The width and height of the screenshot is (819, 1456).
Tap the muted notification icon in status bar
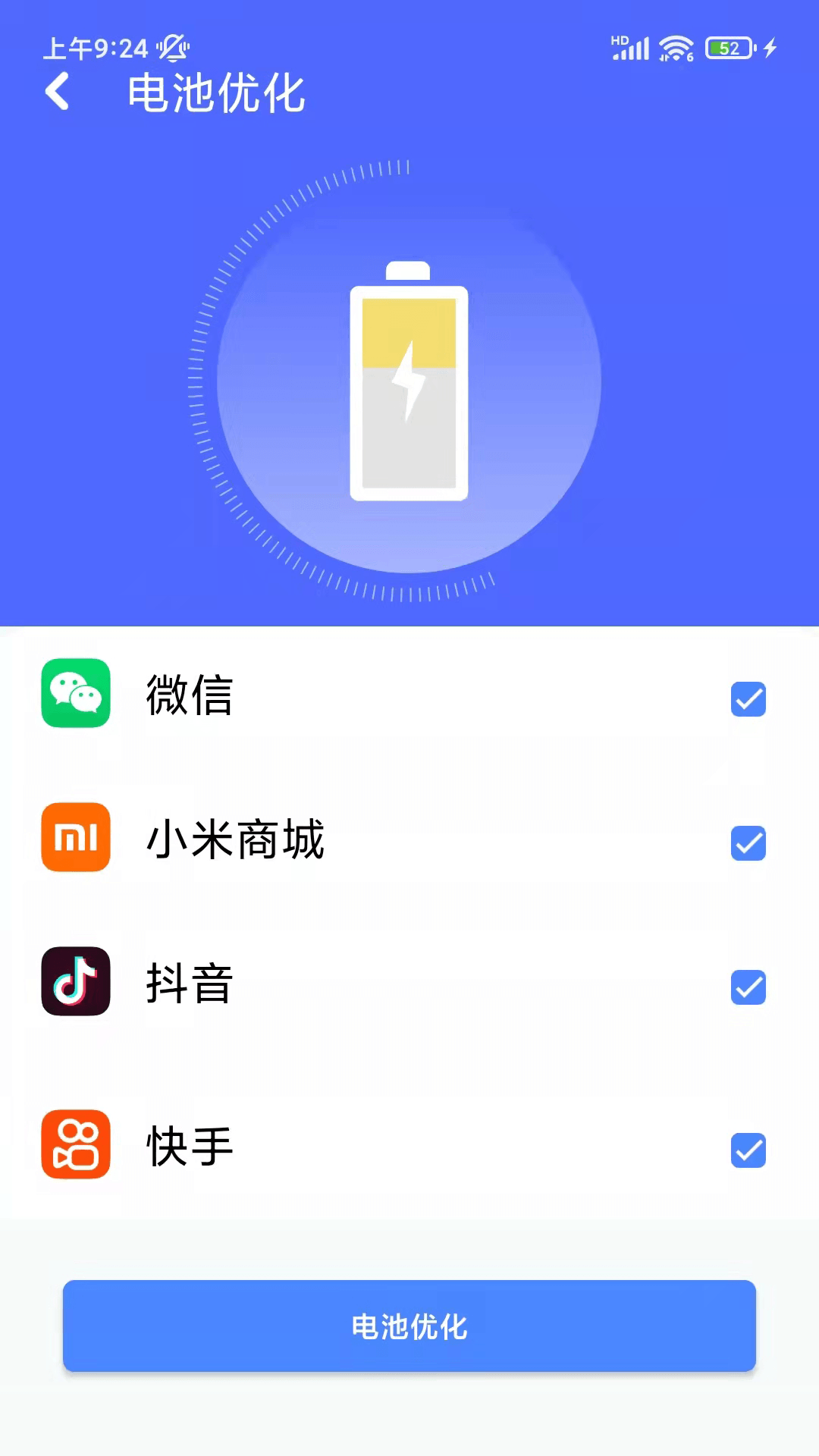click(x=173, y=47)
